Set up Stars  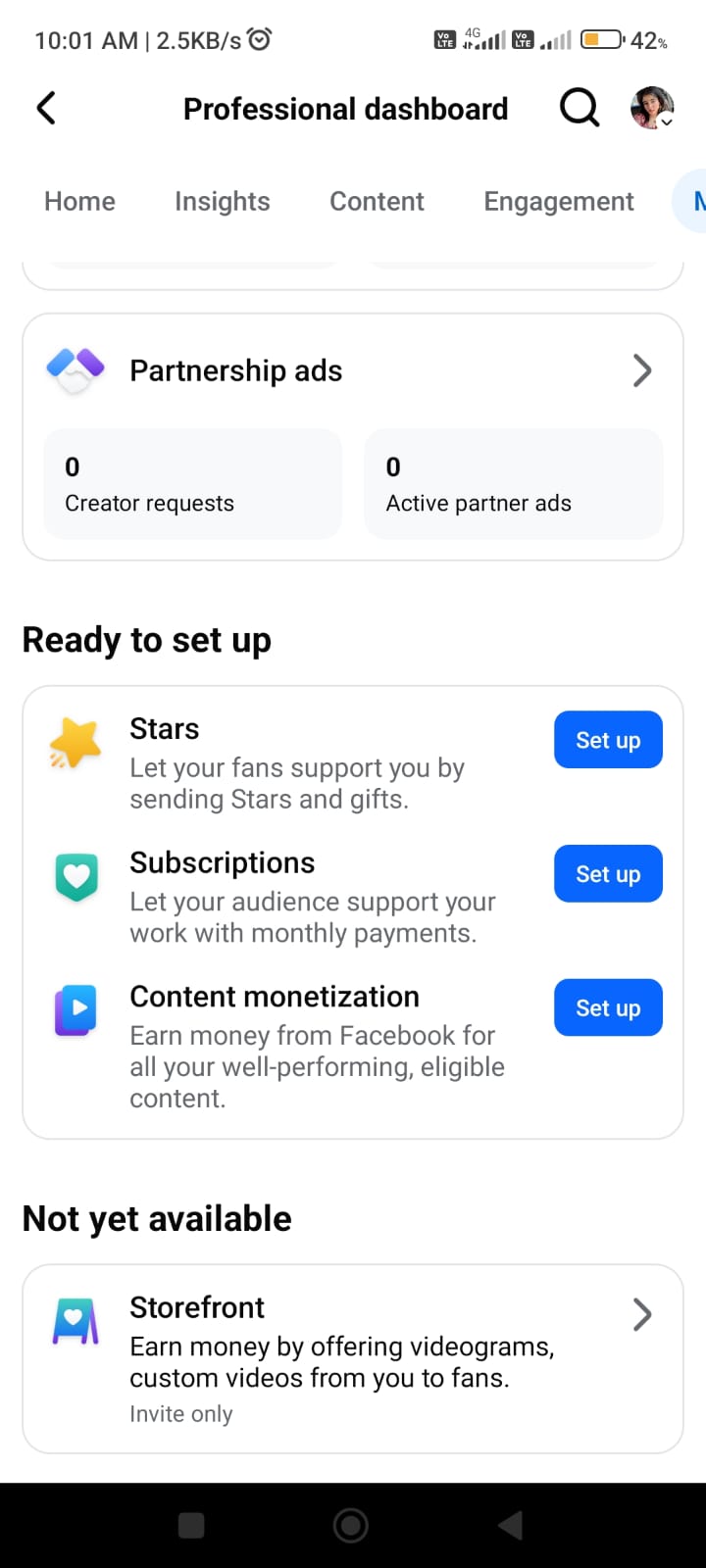[x=608, y=740]
